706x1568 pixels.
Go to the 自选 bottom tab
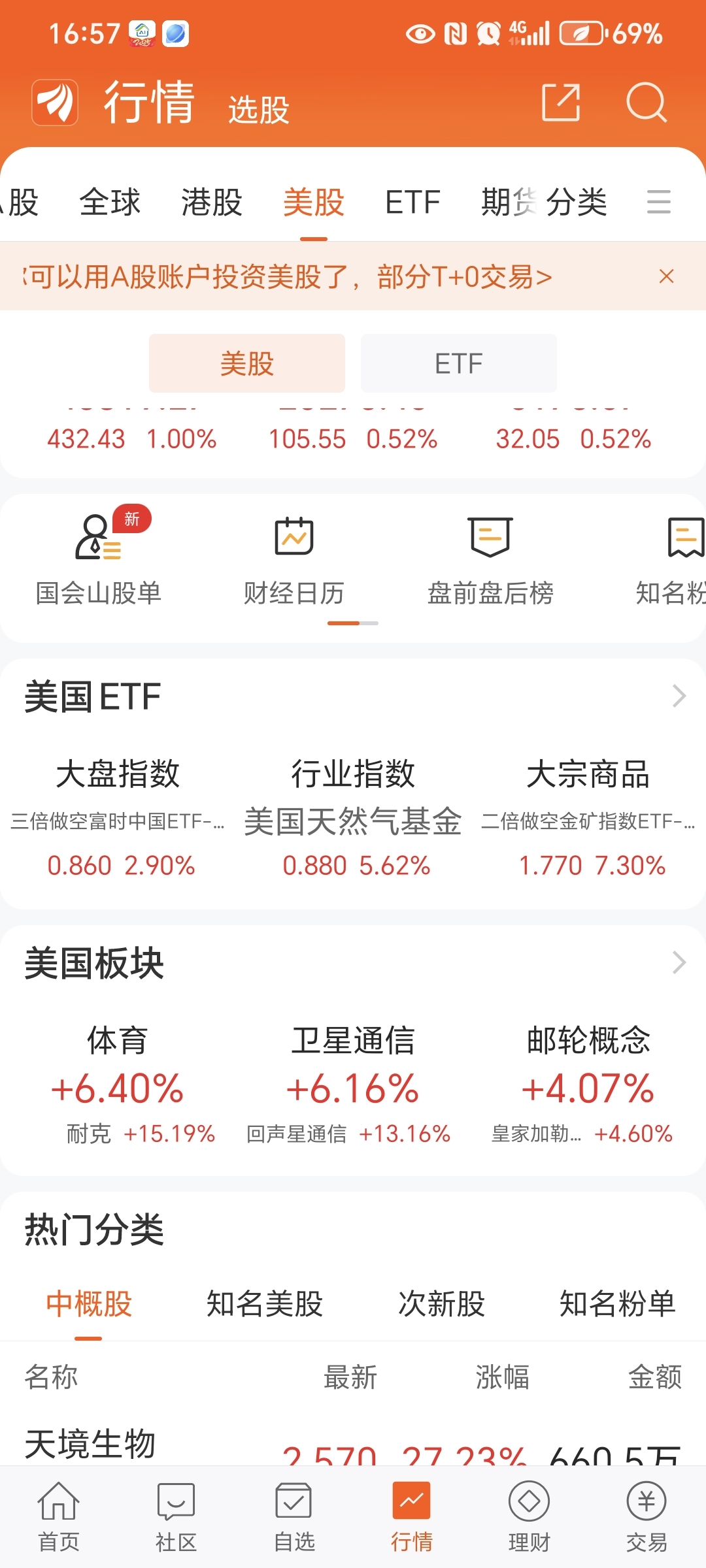(x=294, y=1517)
